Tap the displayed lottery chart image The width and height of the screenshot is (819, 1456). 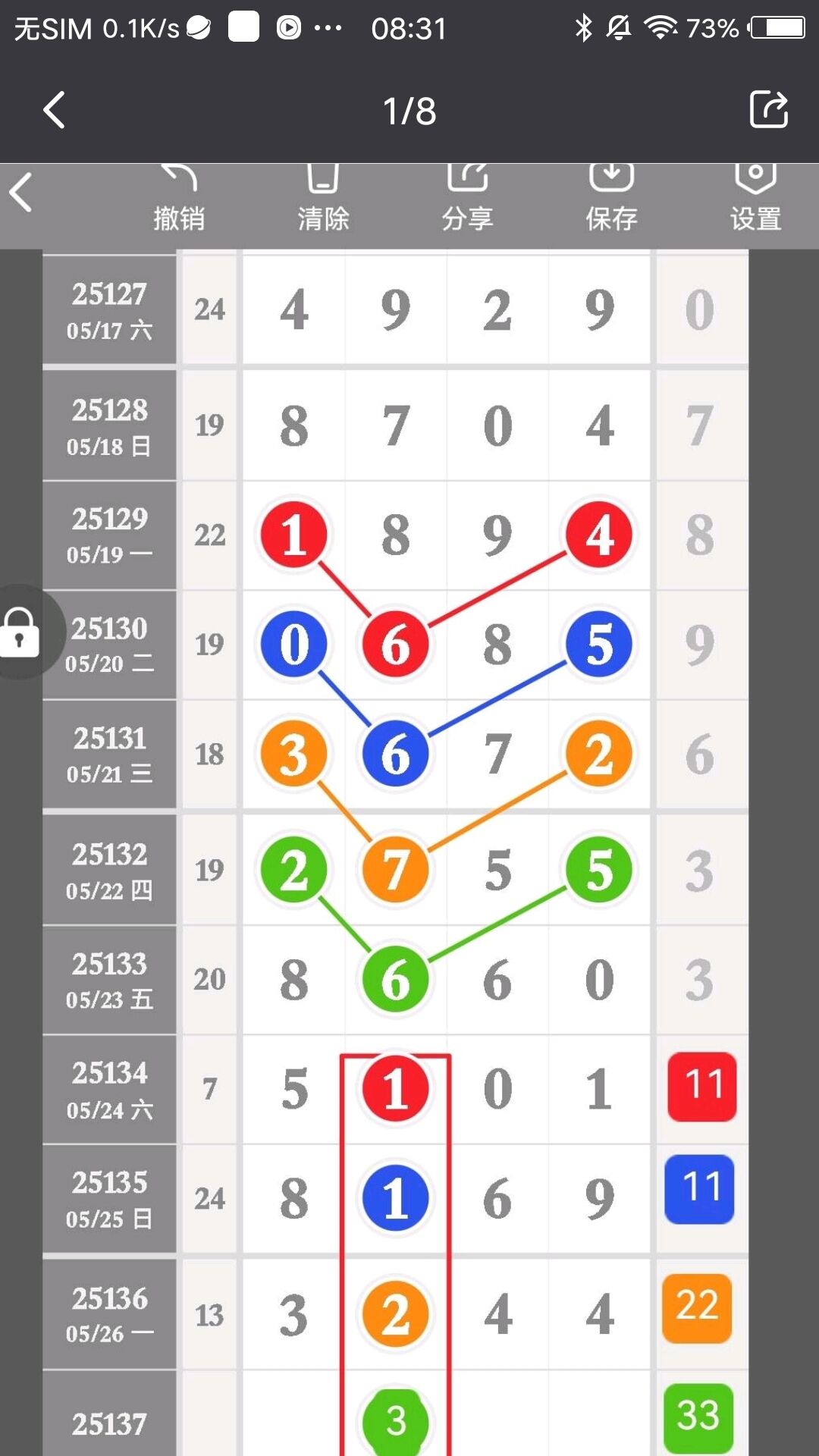(x=409, y=809)
